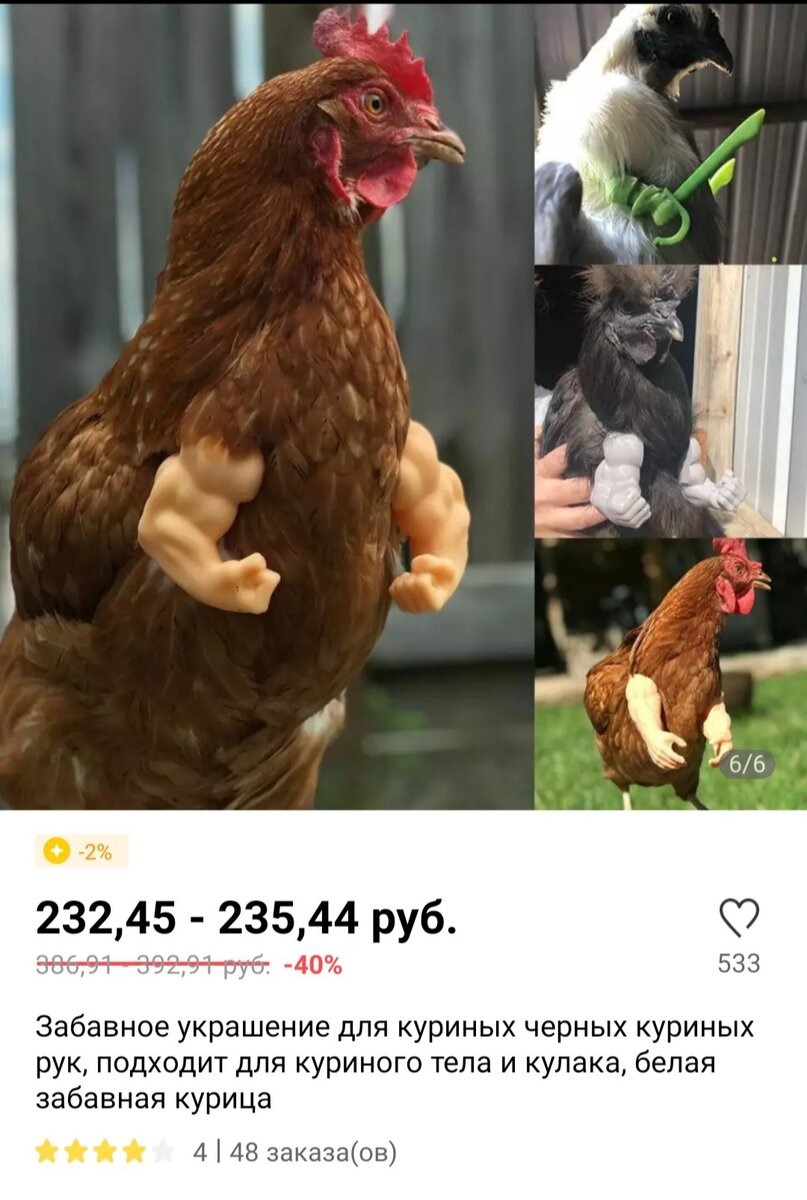Open the star rating and reviews
The height and width of the screenshot is (1200, 807).
[105, 1152]
